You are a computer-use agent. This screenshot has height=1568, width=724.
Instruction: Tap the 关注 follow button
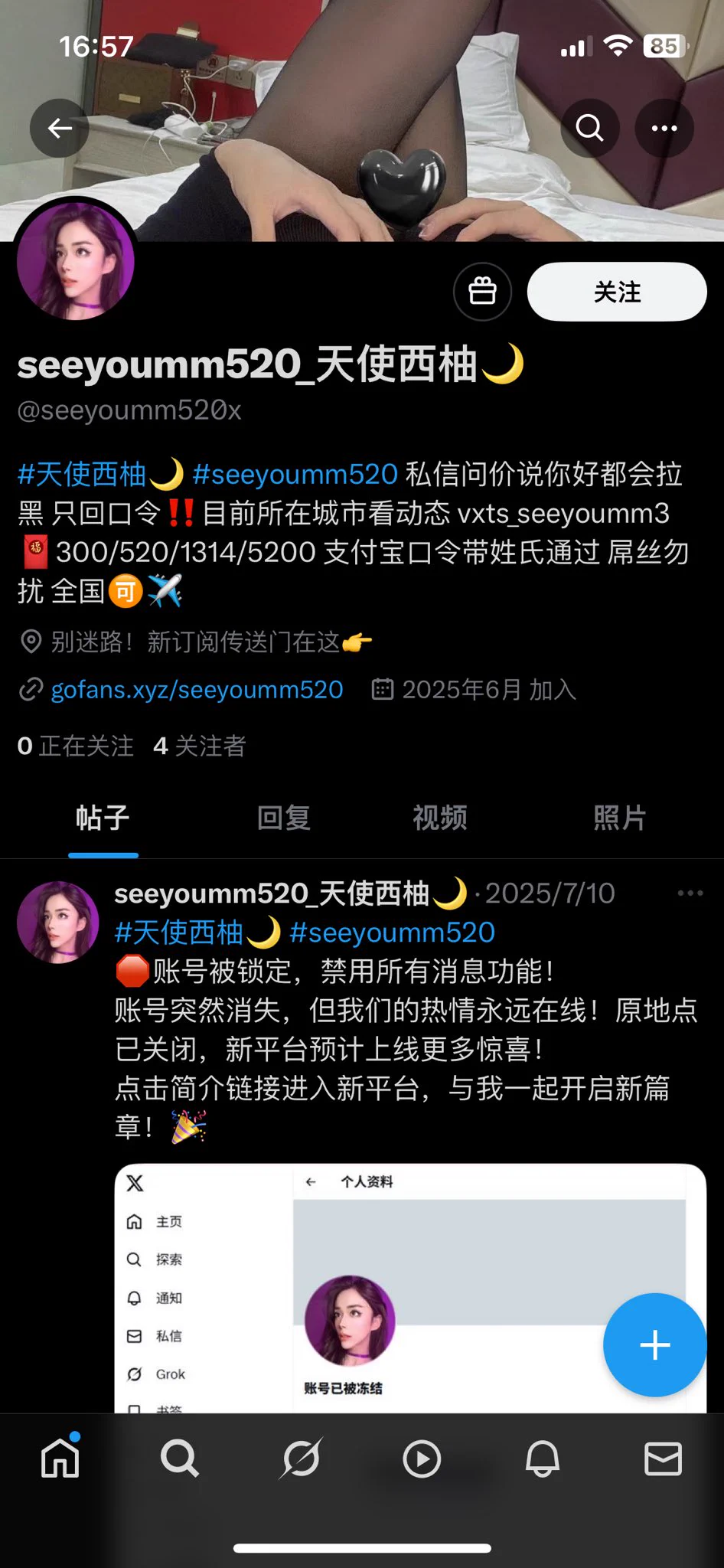pyautogui.click(x=617, y=292)
